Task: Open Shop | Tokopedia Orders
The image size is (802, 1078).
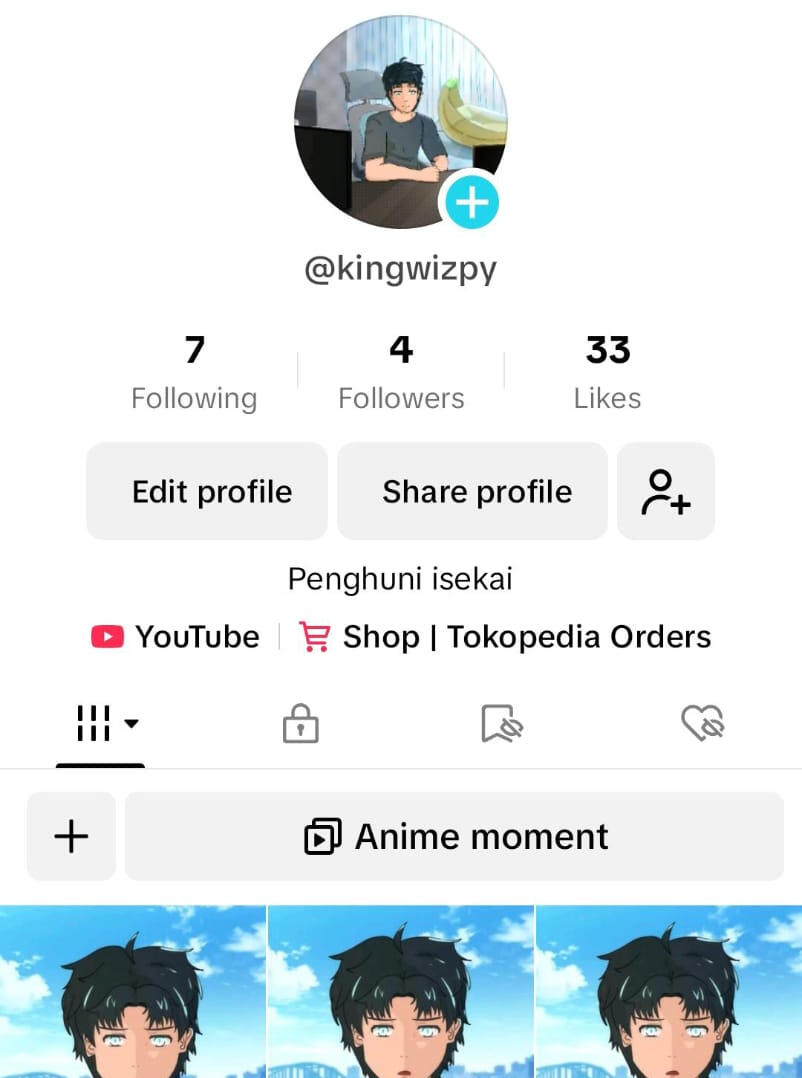Action: coord(506,637)
